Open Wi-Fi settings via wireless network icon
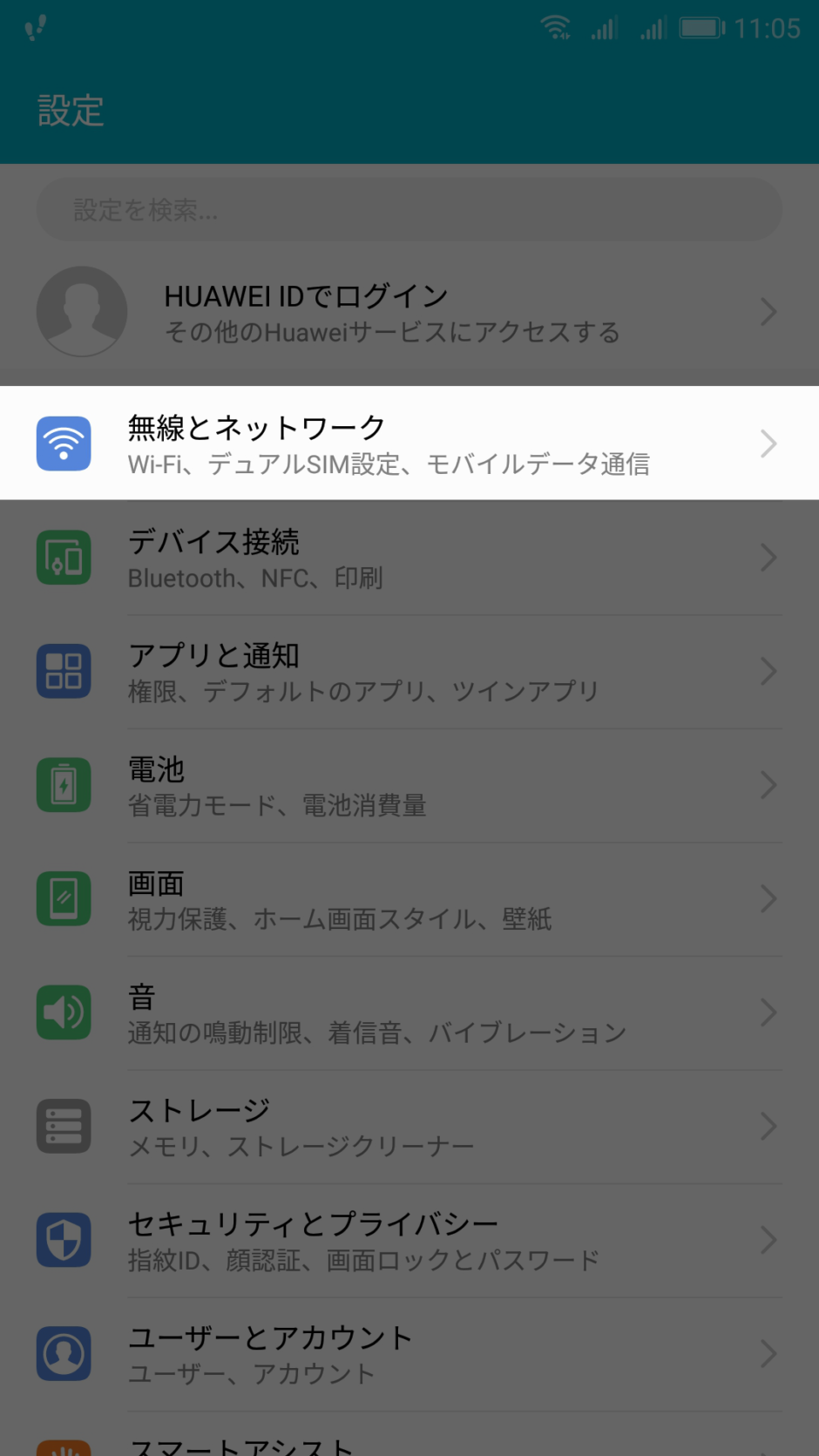819x1456 pixels. [x=63, y=443]
